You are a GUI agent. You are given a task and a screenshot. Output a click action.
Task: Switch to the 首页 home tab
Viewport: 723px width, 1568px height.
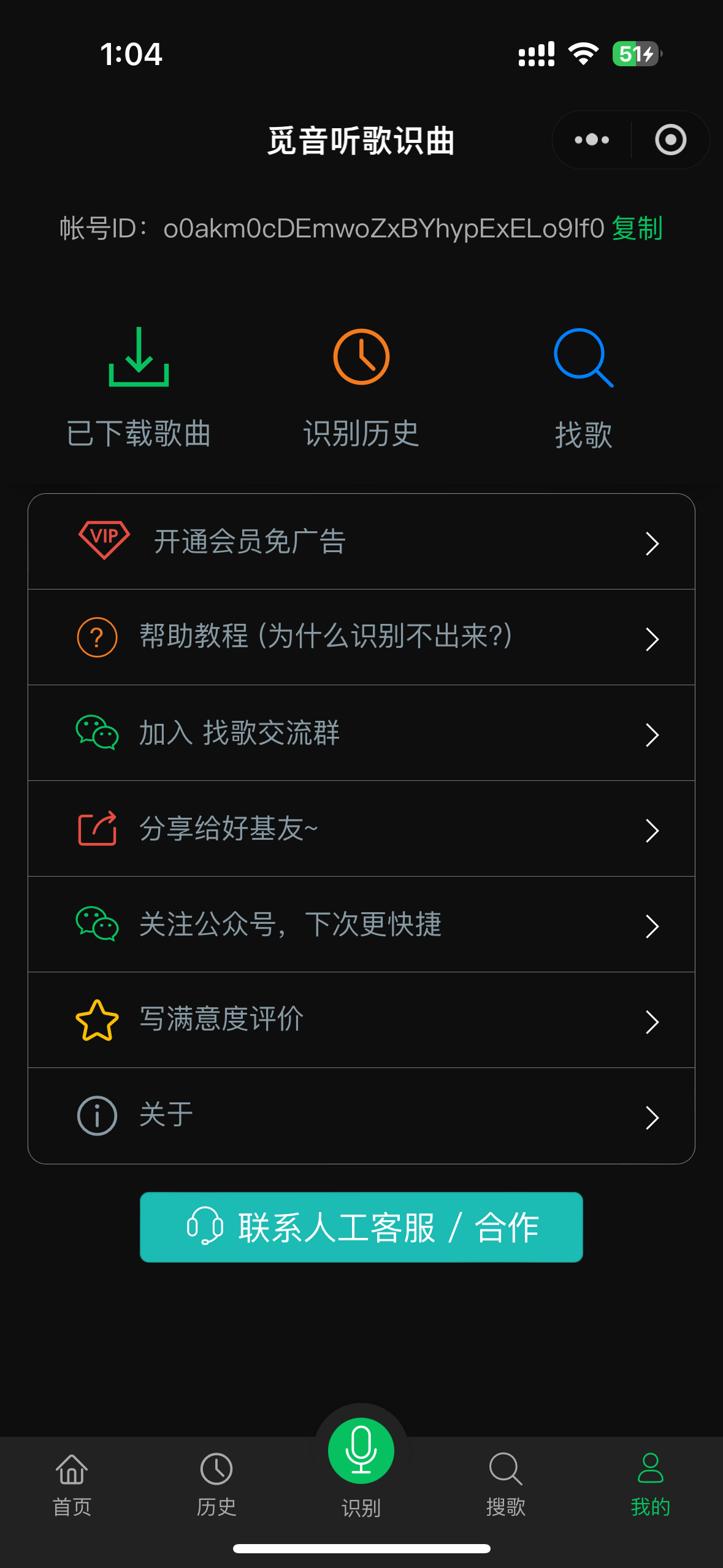[72, 1483]
